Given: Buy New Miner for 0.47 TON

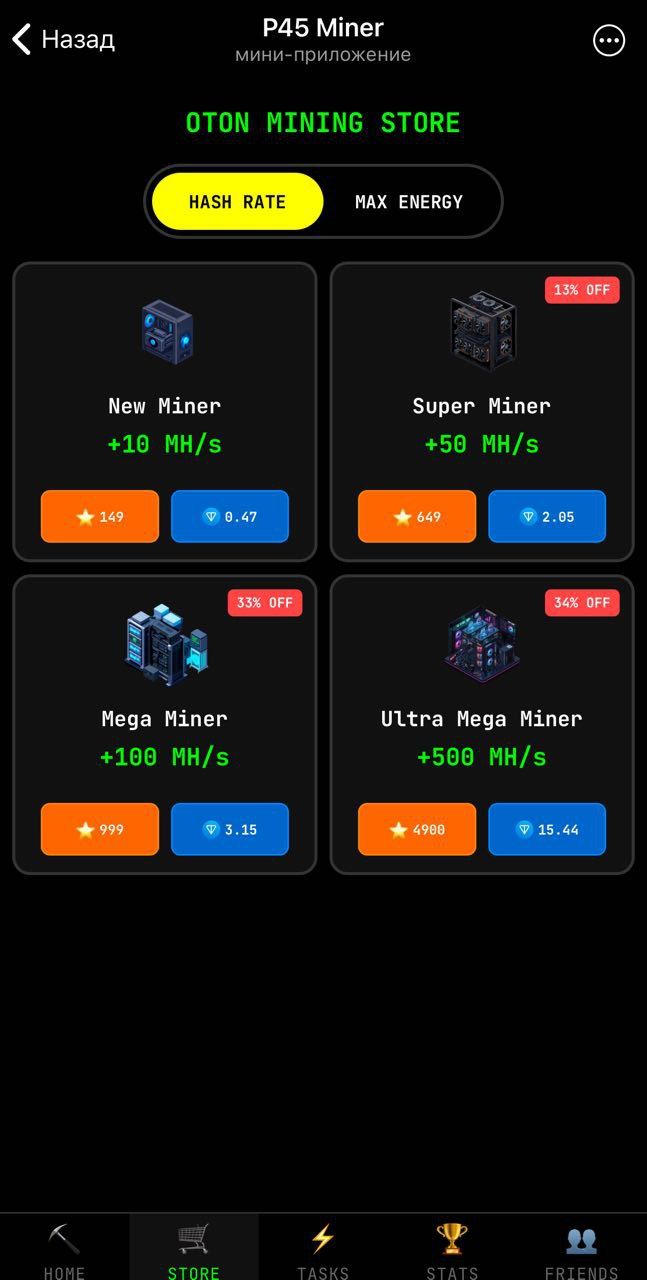Looking at the screenshot, I should (x=230, y=517).
